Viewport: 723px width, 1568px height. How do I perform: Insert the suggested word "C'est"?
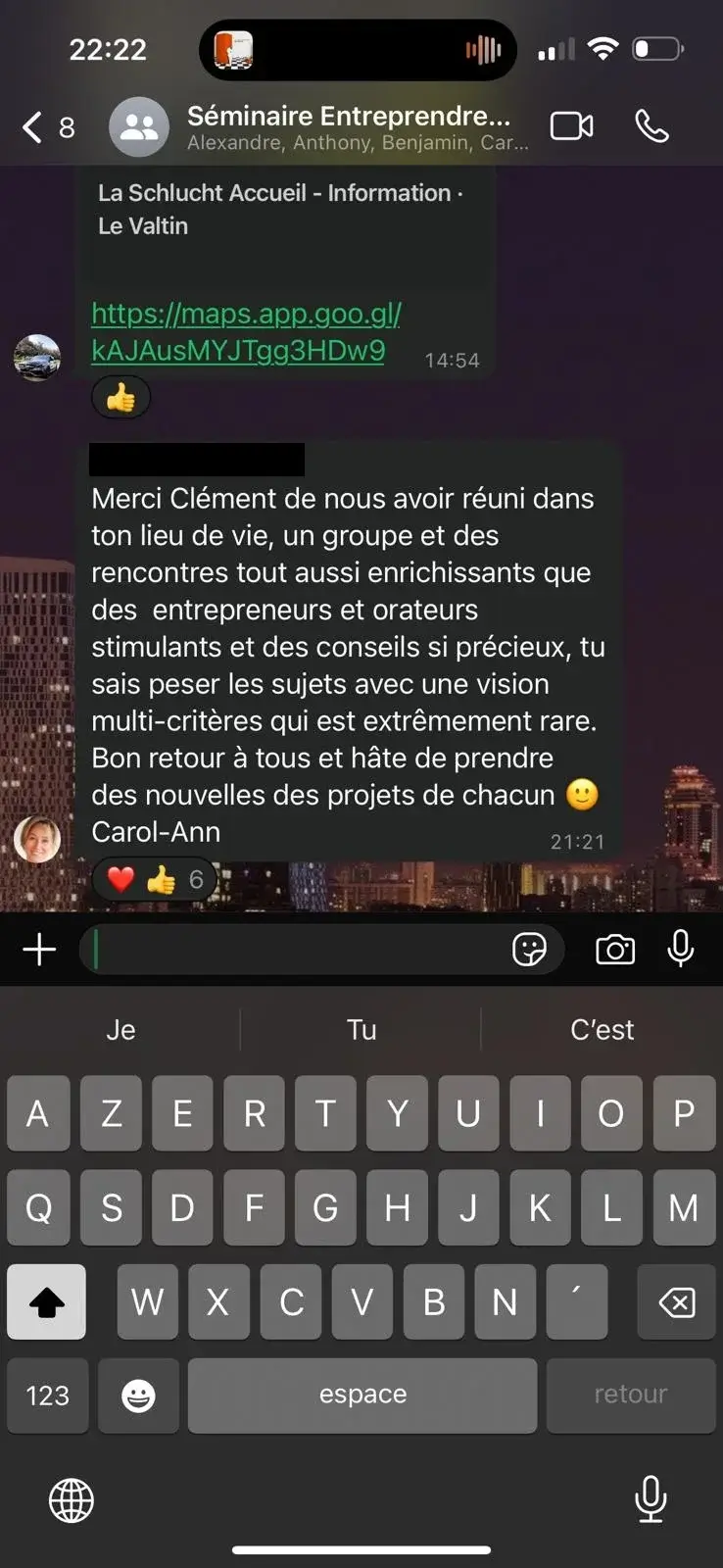(x=602, y=1029)
